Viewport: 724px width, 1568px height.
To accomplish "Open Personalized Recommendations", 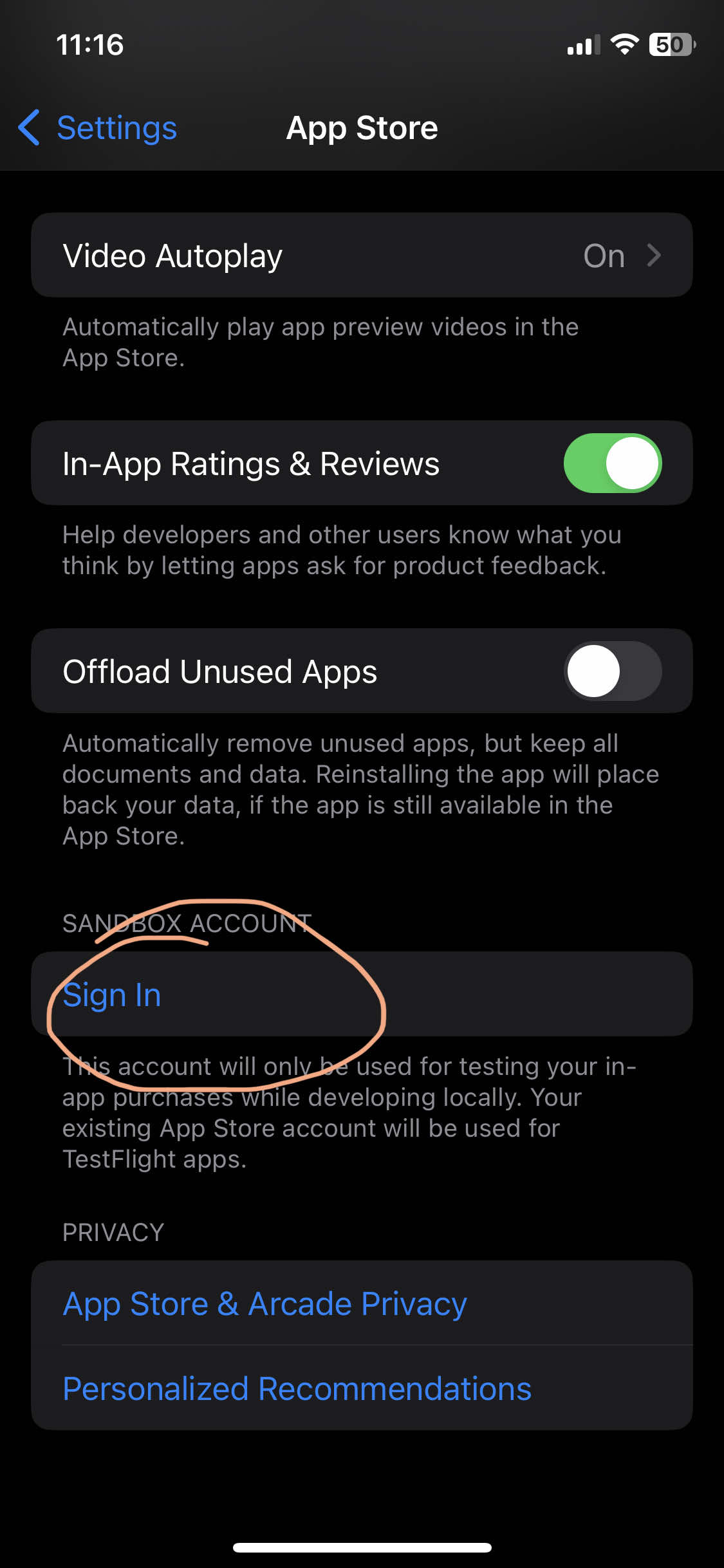I will [x=297, y=1388].
